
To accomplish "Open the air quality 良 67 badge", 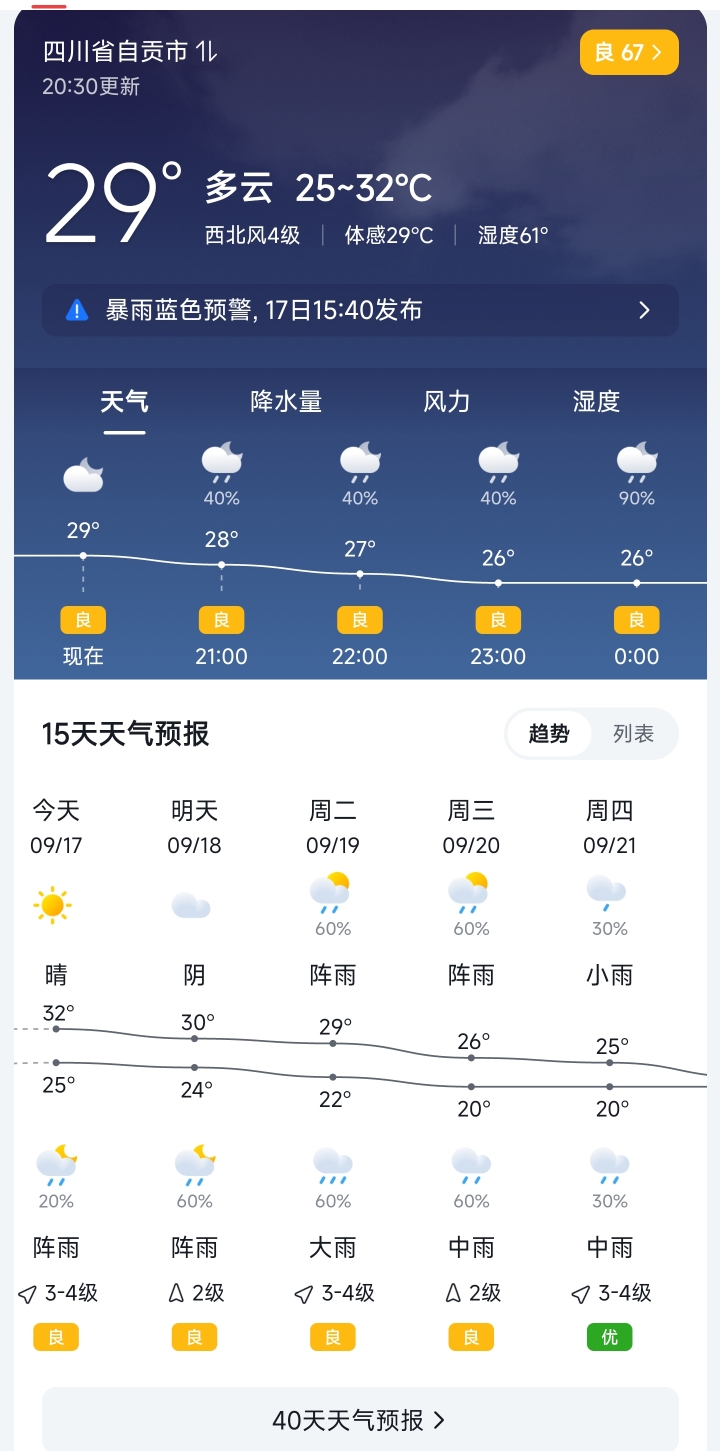I will [629, 52].
